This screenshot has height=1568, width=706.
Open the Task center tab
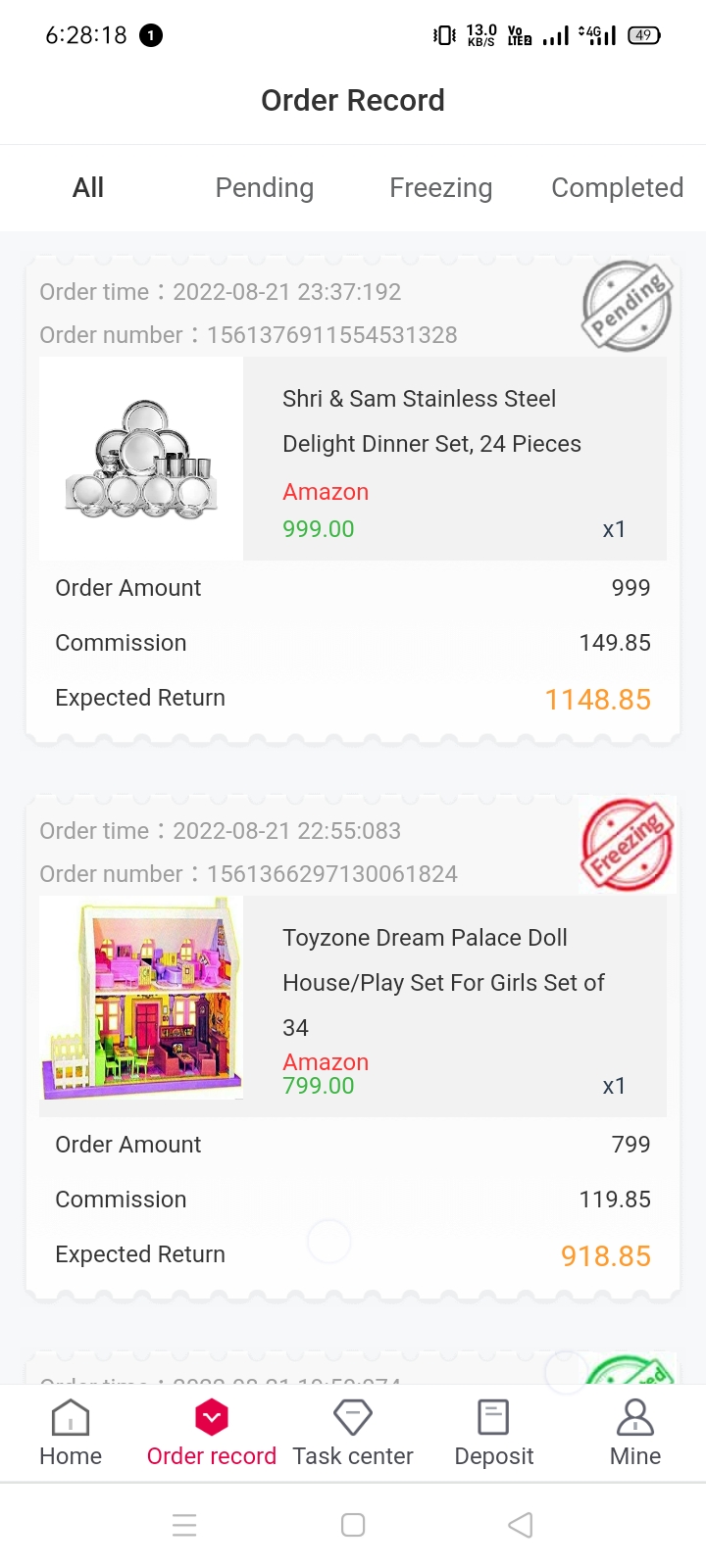353,1433
